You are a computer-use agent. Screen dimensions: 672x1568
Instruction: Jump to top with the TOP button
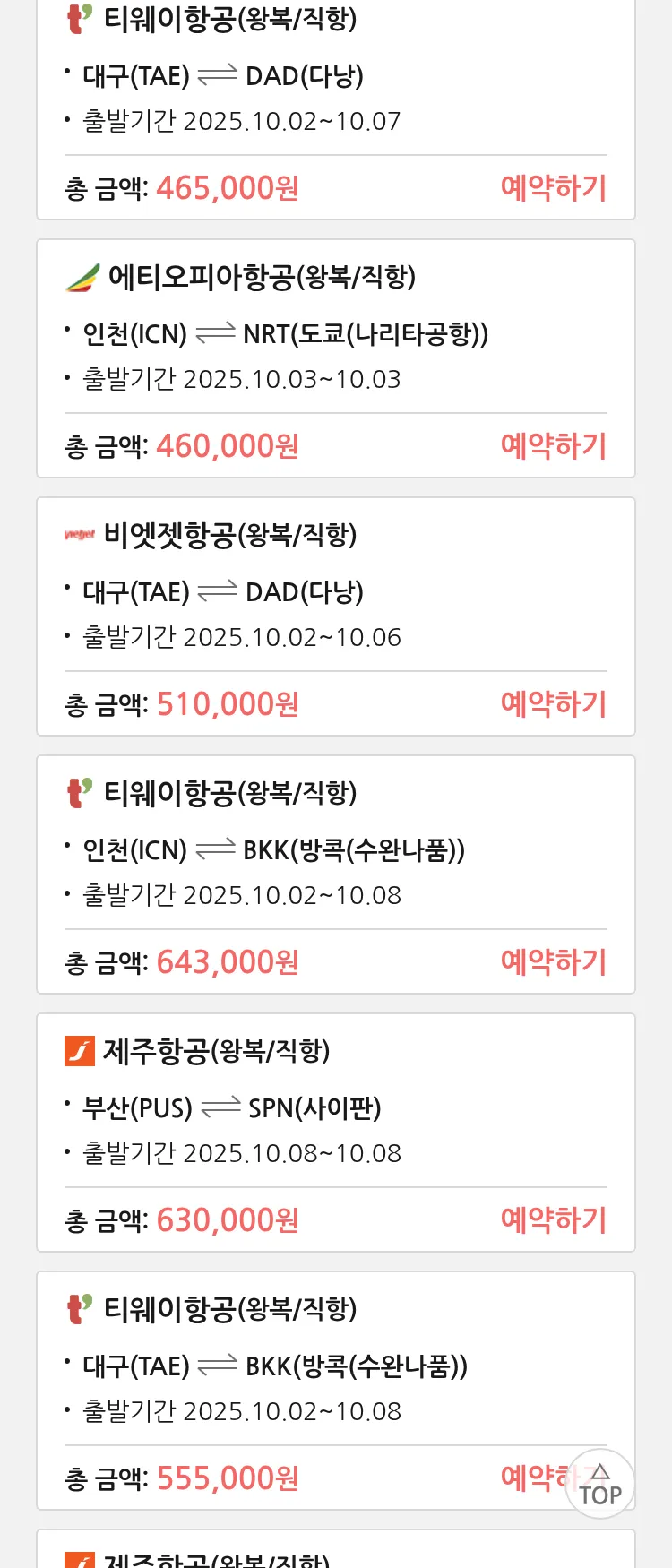tap(600, 1485)
